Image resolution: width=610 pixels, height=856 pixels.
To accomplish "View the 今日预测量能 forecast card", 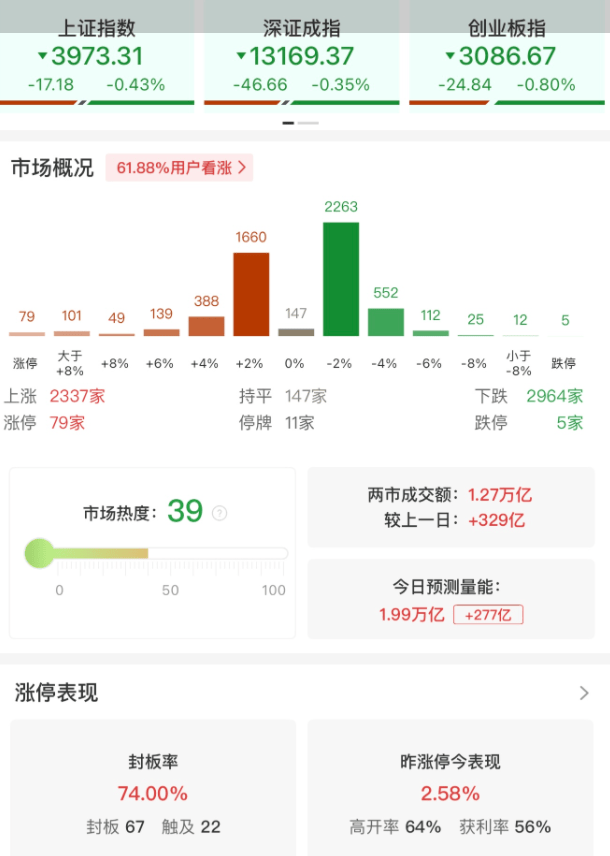I will 456,600.
